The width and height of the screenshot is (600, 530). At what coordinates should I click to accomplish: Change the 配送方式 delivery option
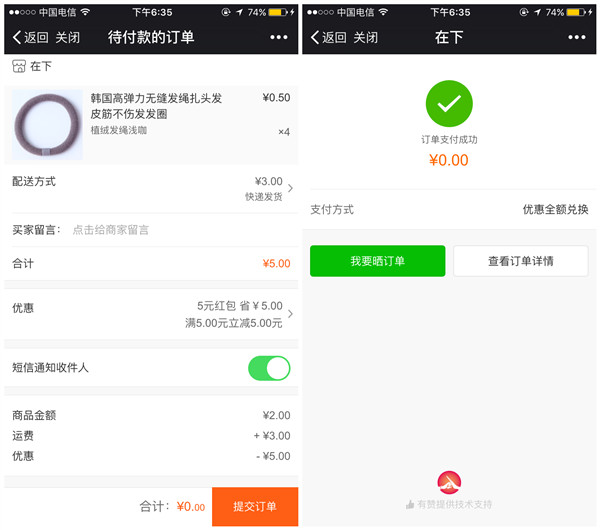click(x=150, y=188)
